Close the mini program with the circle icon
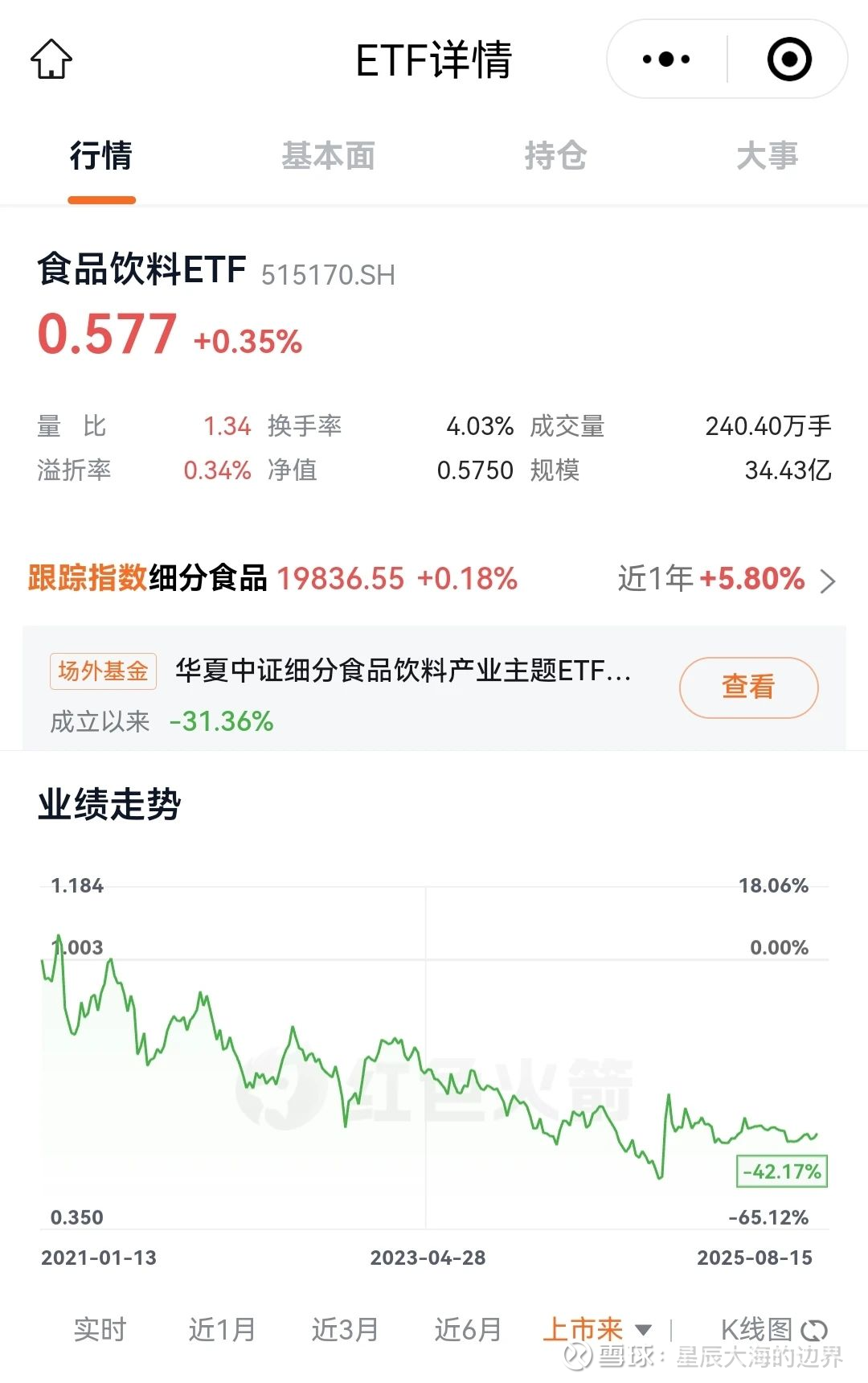 (x=788, y=60)
